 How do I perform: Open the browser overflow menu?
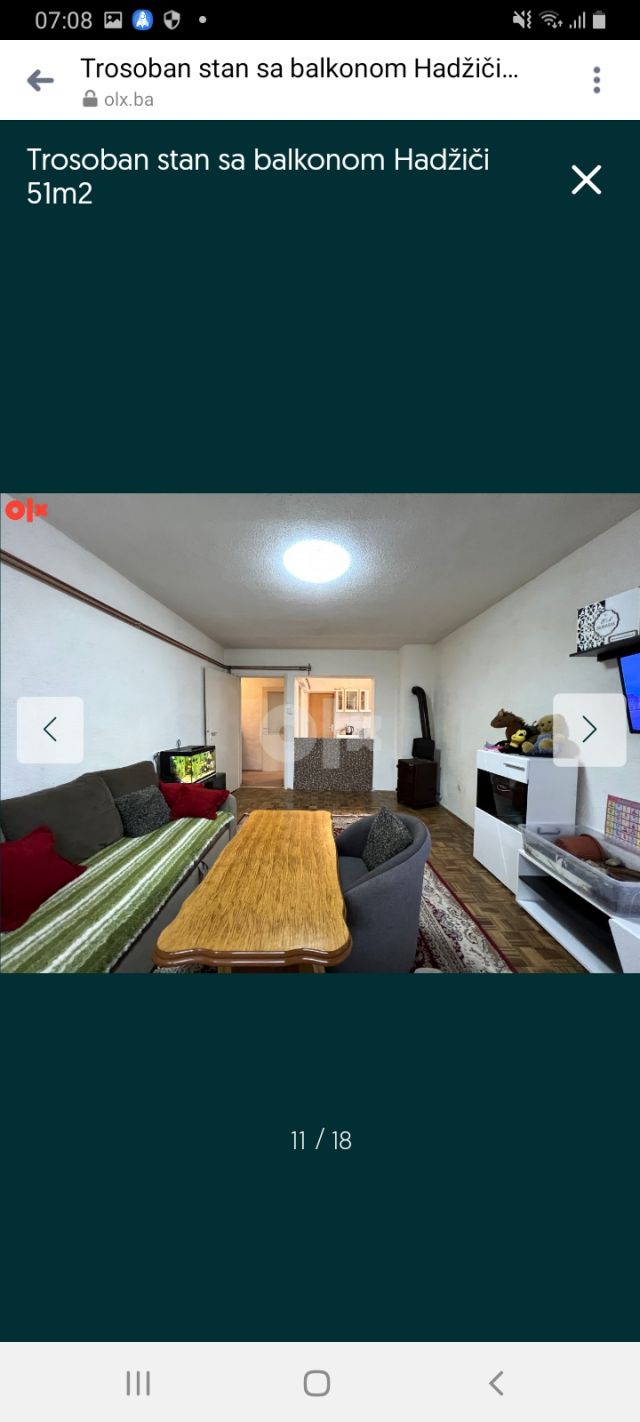[596, 81]
